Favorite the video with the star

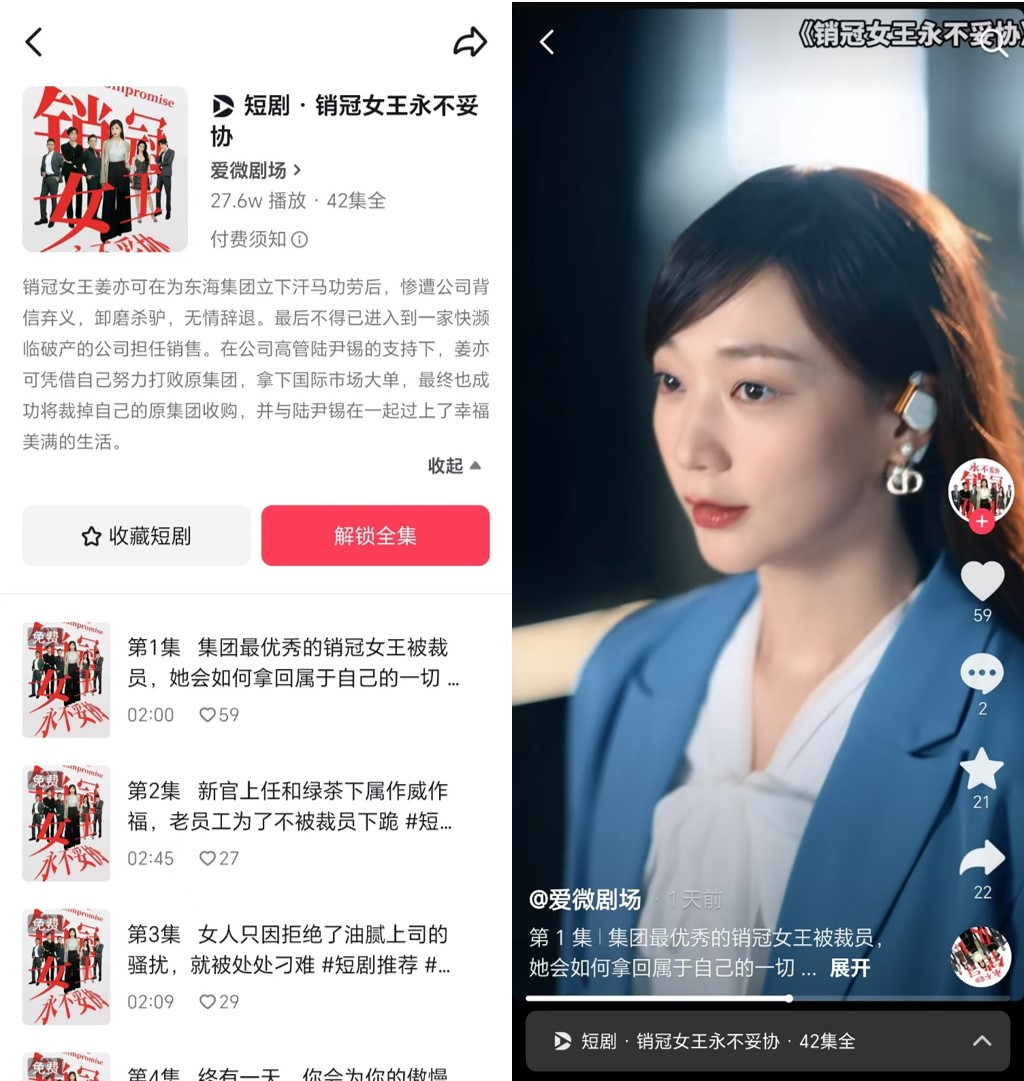pos(981,769)
